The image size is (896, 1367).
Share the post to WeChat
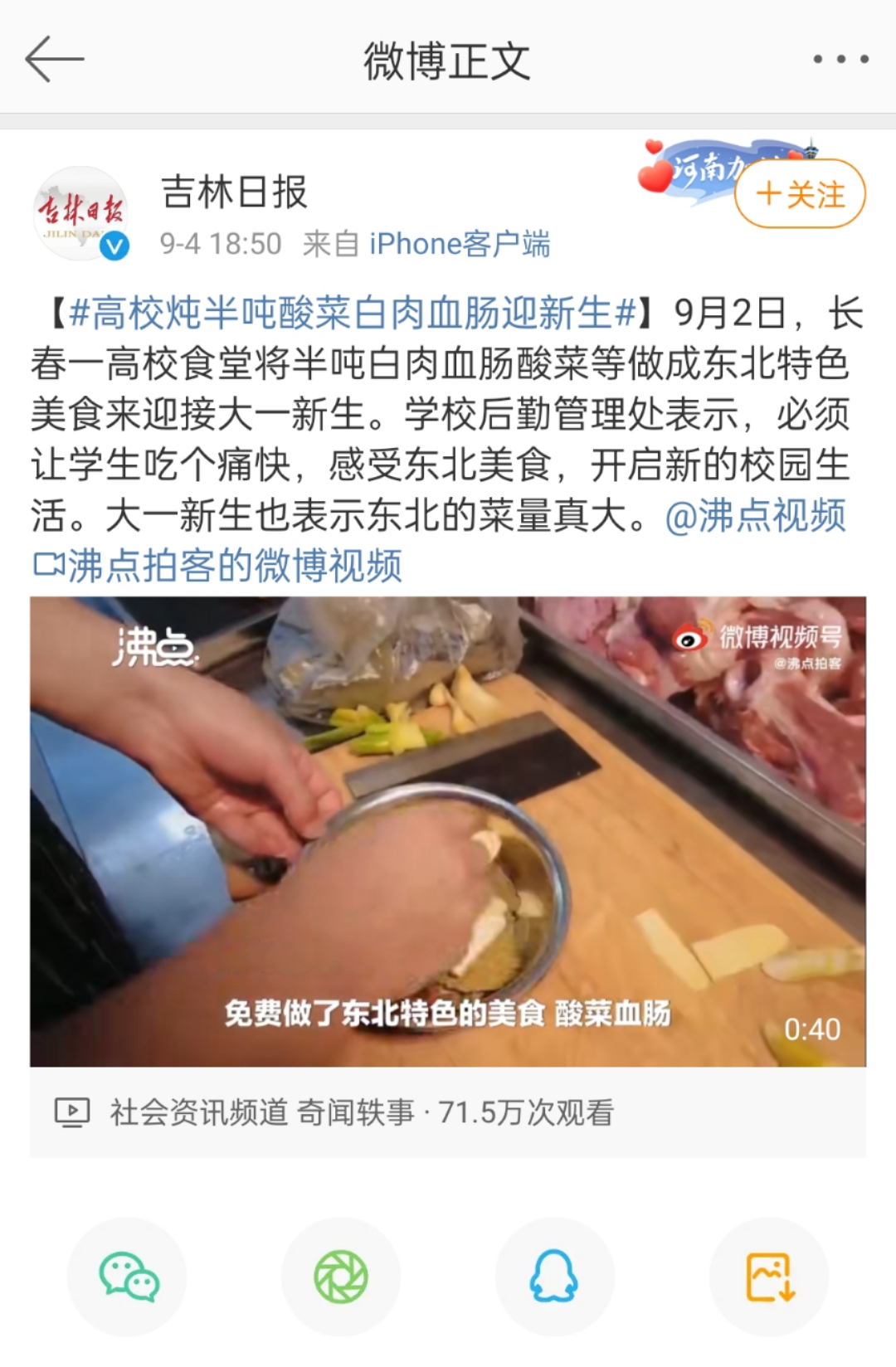tap(128, 1277)
